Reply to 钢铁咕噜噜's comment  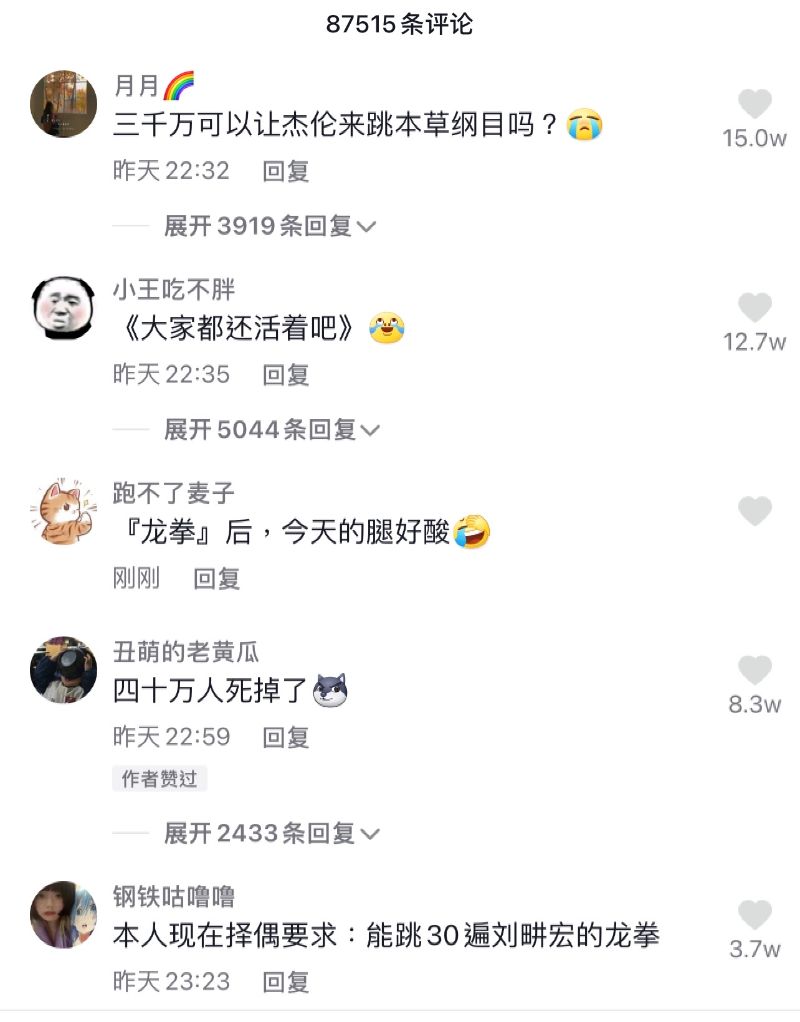[286, 981]
